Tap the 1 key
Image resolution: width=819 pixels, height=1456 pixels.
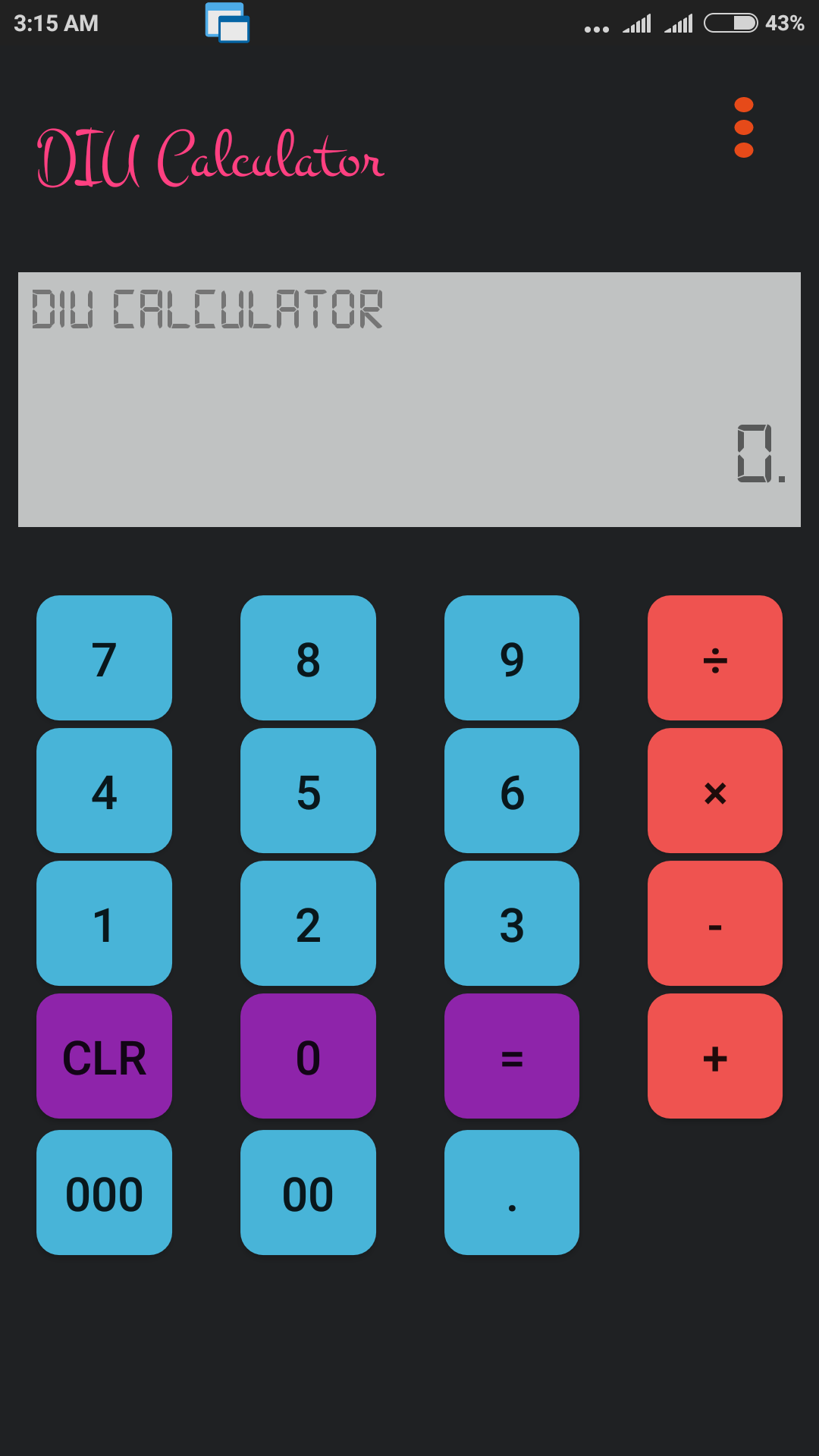pyautogui.click(x=105, y=923)
